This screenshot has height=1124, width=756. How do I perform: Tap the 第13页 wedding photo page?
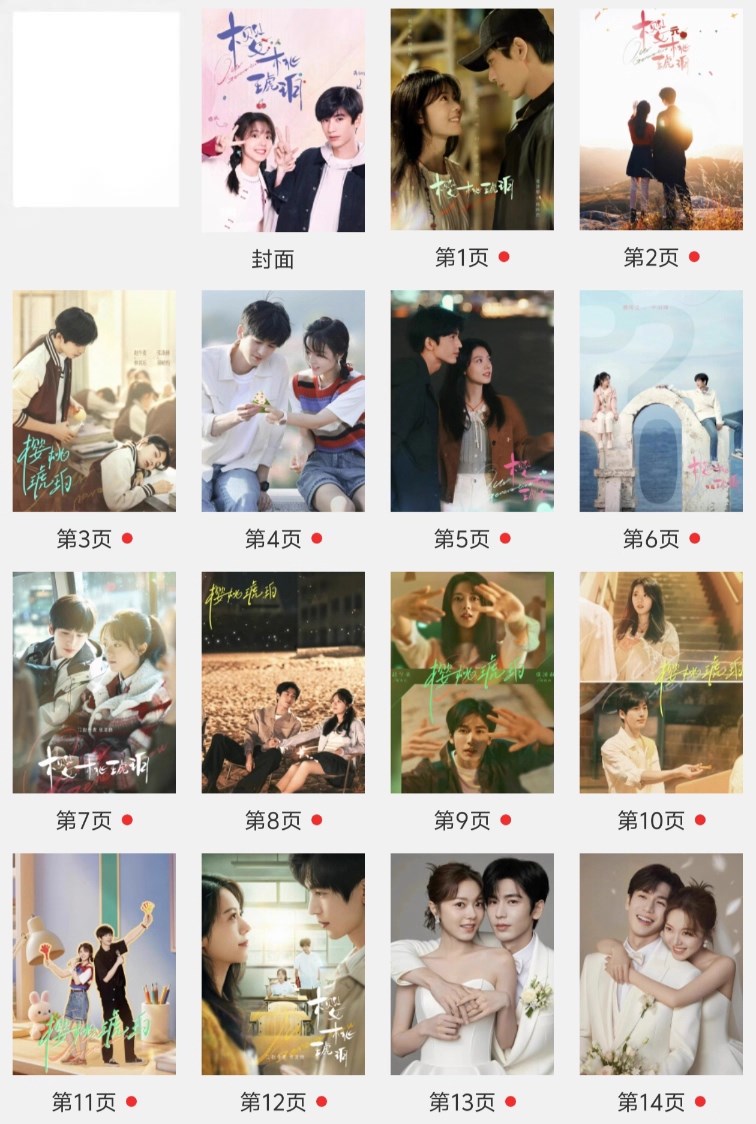click(472, 964)
